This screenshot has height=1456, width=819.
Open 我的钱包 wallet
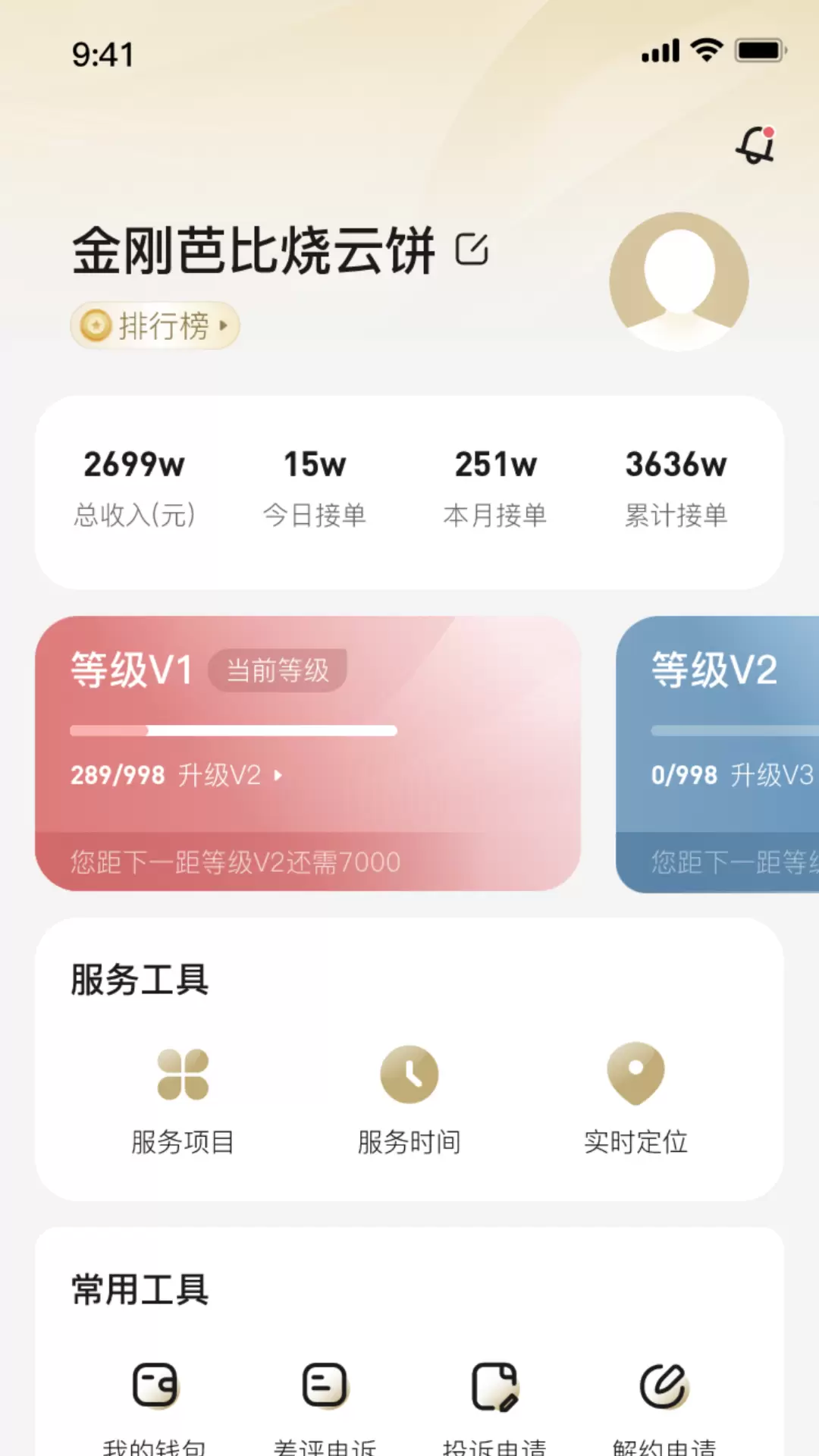[155, 1407]
